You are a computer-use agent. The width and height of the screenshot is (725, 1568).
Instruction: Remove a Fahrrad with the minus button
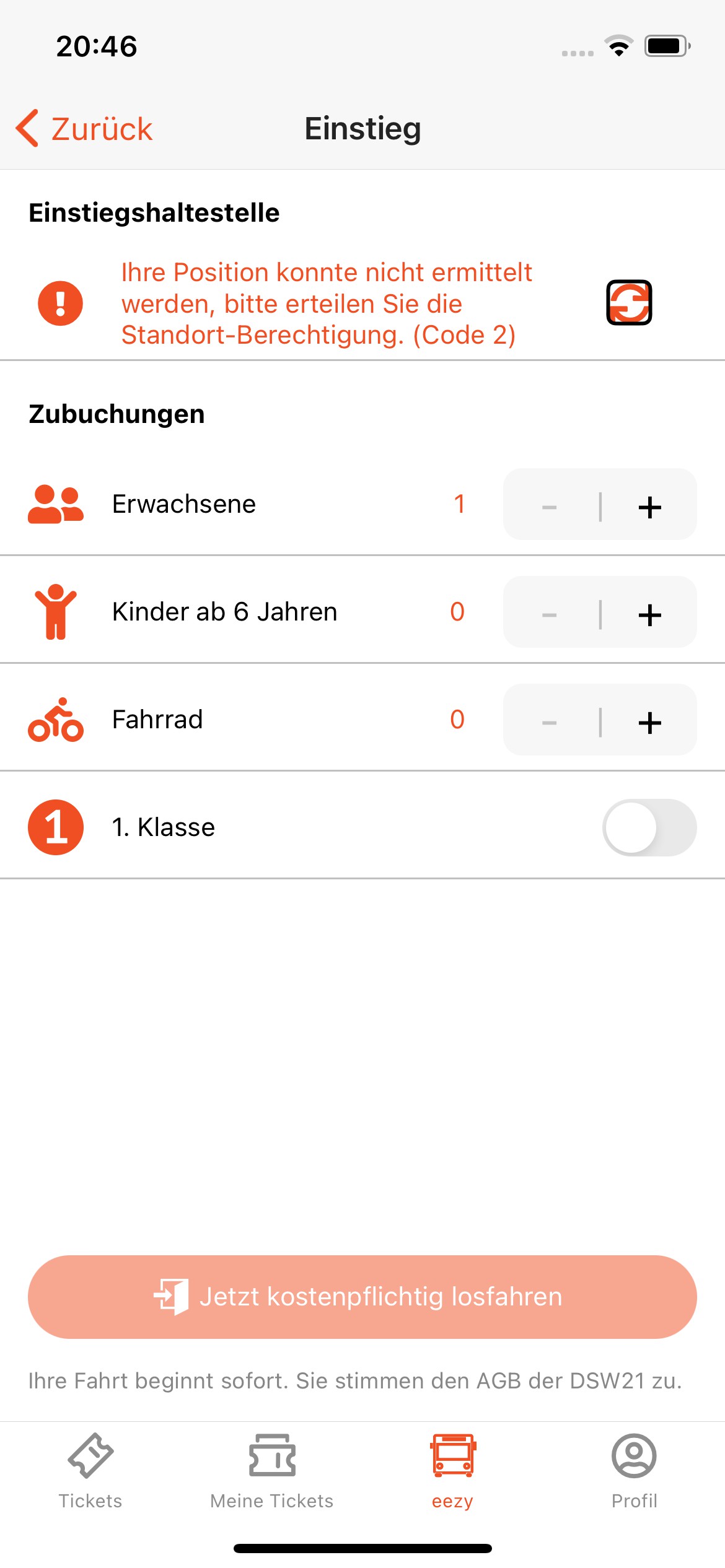click(x=550, y=721)
